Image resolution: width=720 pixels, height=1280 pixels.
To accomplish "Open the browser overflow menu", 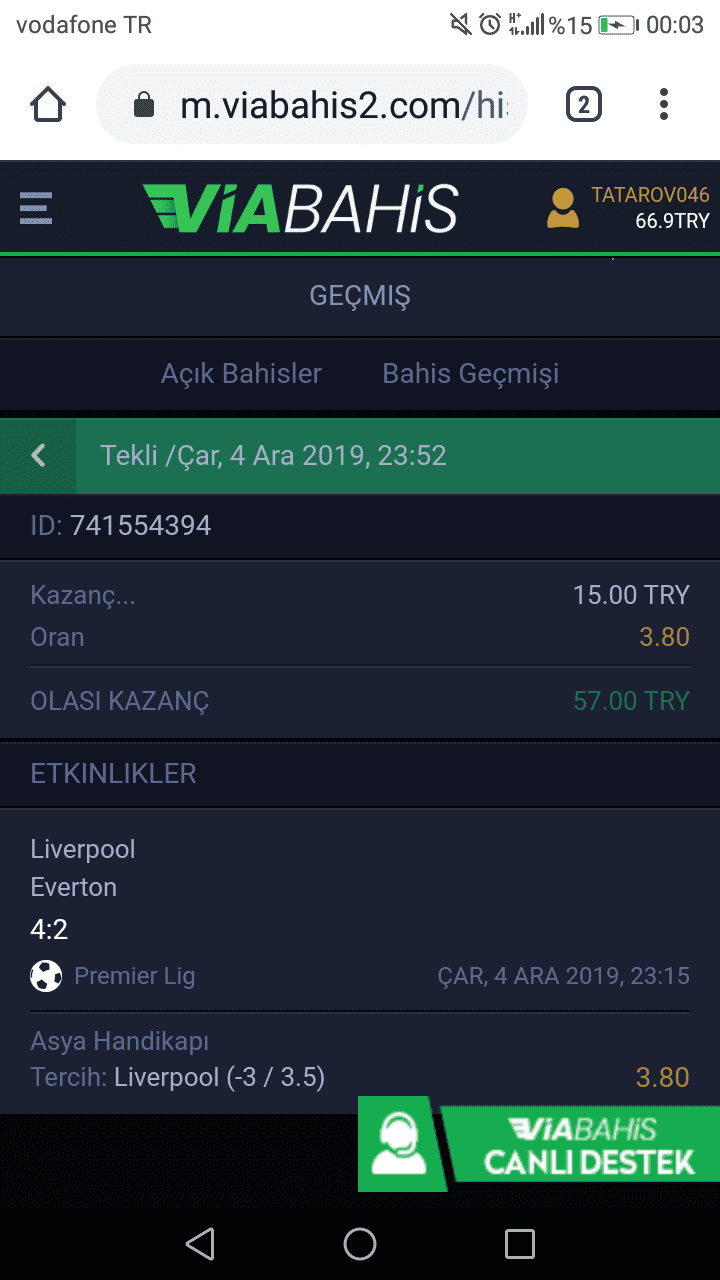I will (664, 104).
